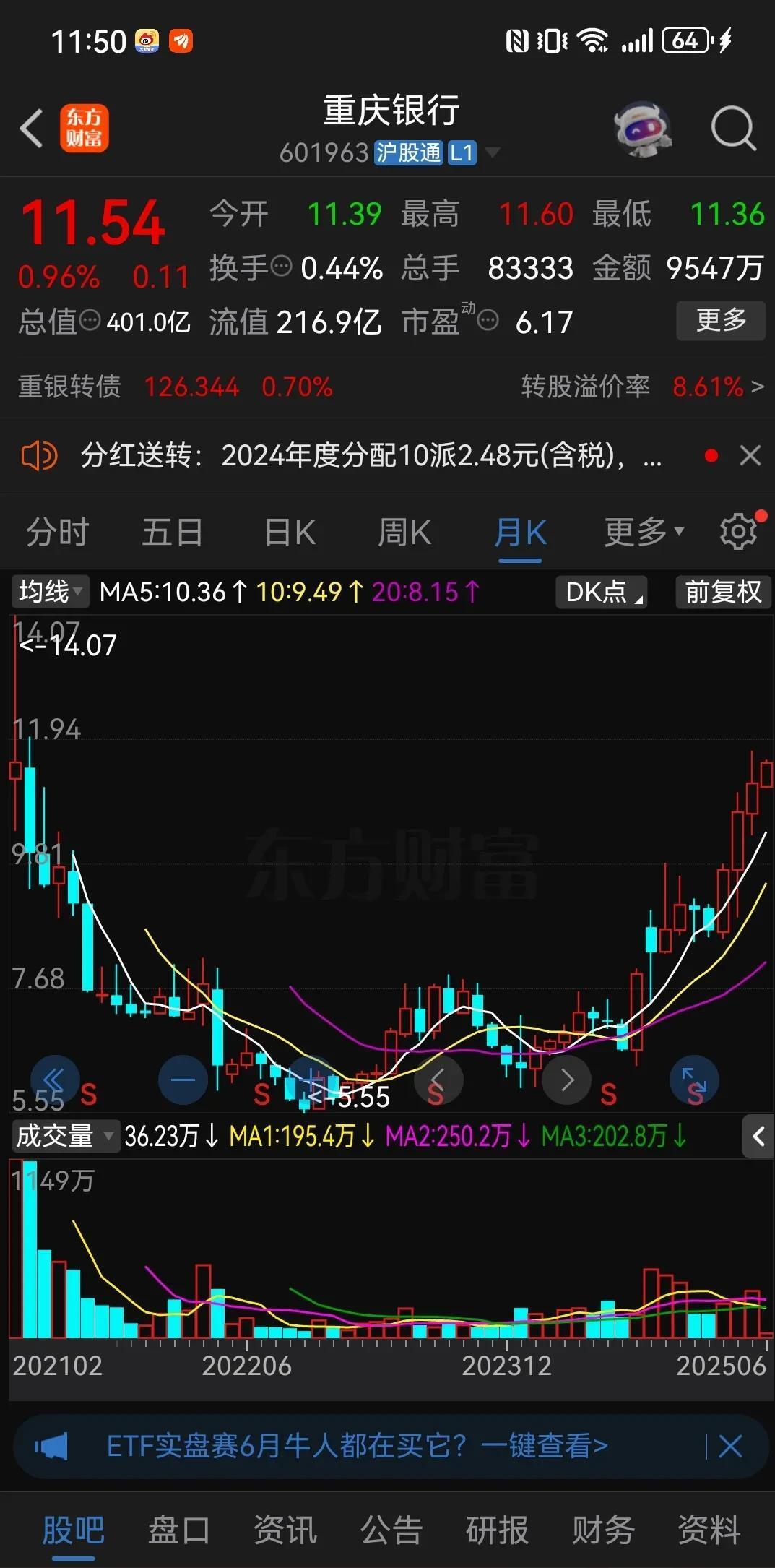This screenshot has width=775, height=1568.
Task: Expand the 更多 chart period dropdown
Action: pos(641,531)
